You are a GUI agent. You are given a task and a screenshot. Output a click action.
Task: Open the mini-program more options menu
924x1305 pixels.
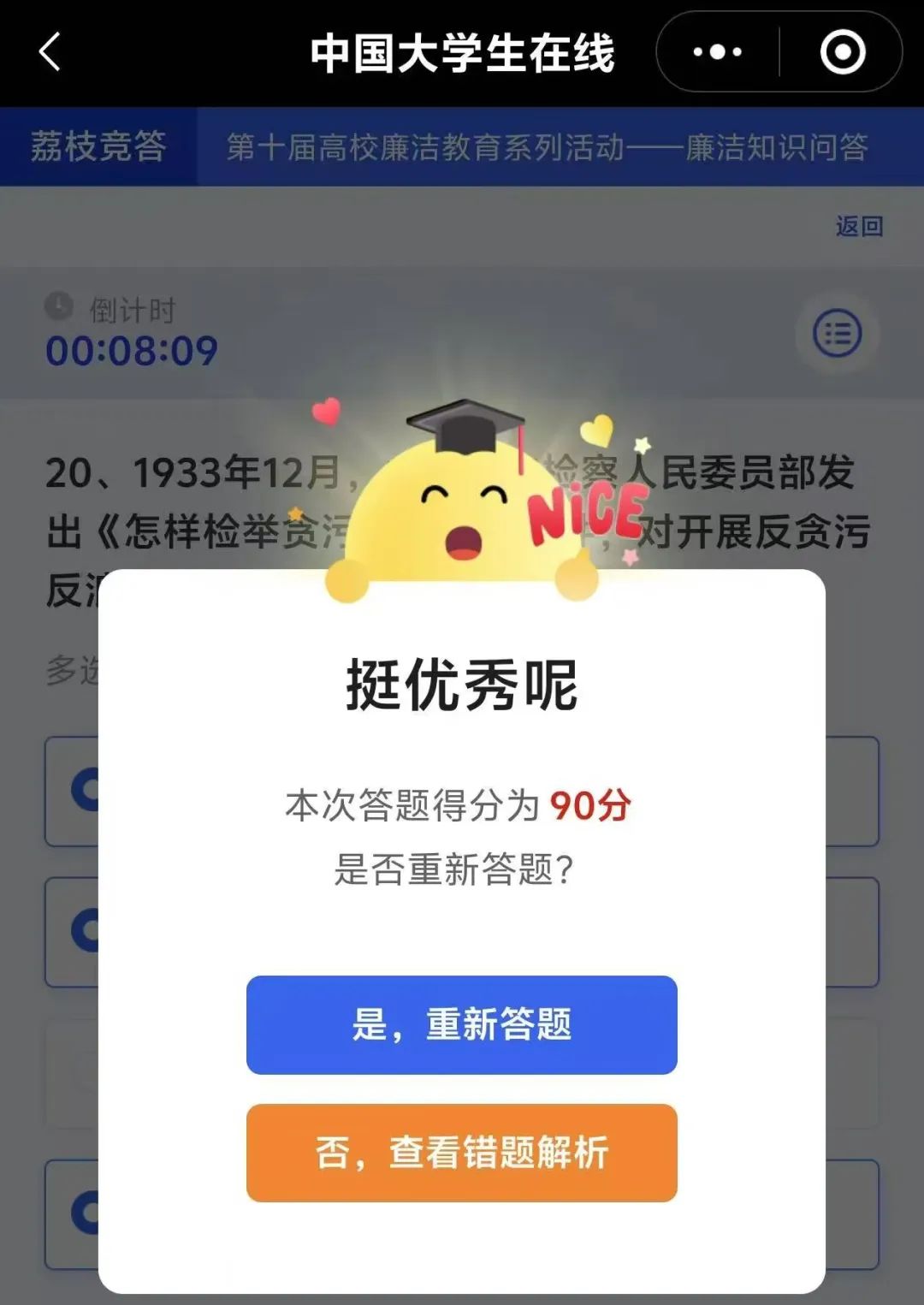[717, 52]
